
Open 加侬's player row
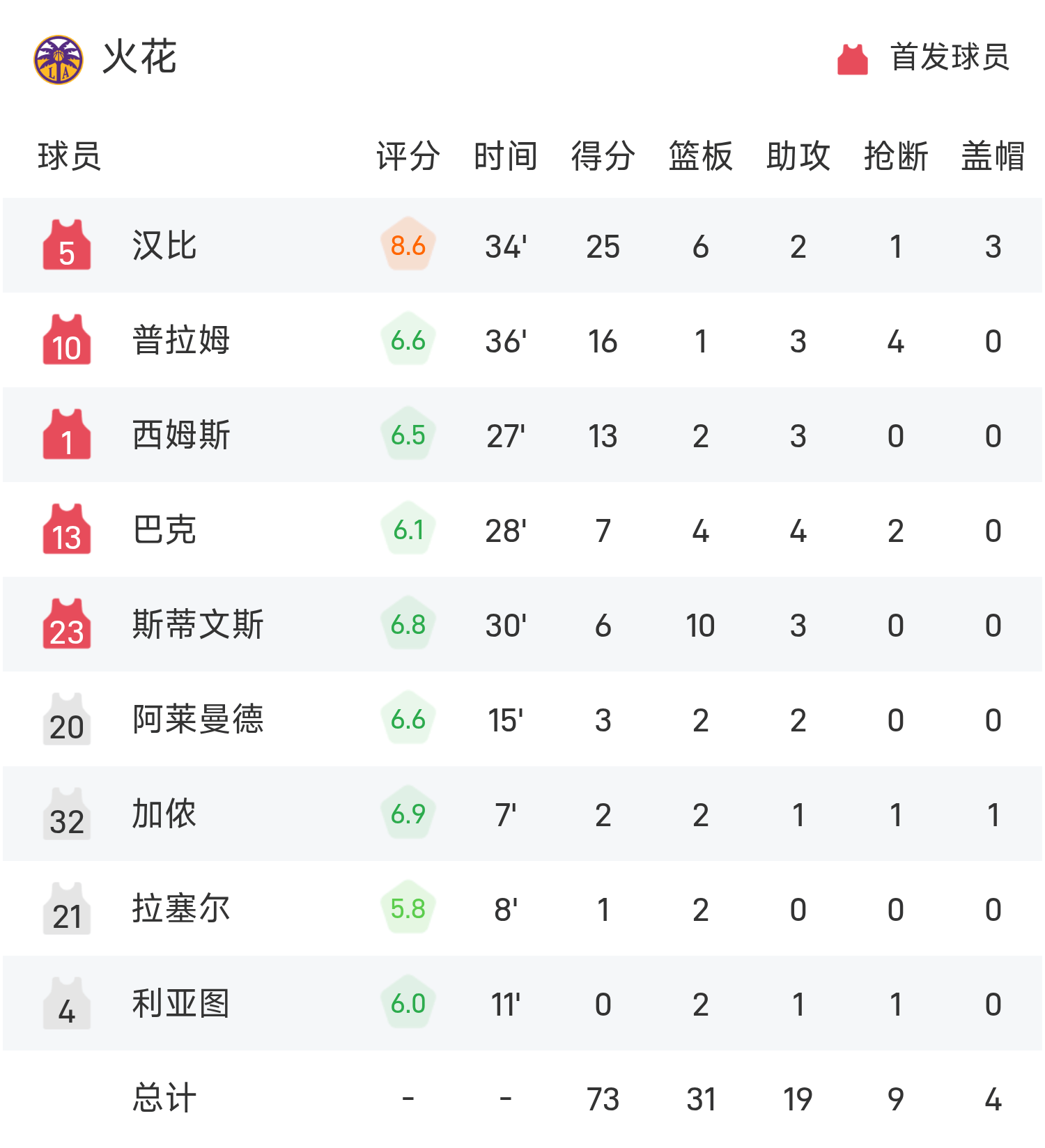tap(164, 814)
